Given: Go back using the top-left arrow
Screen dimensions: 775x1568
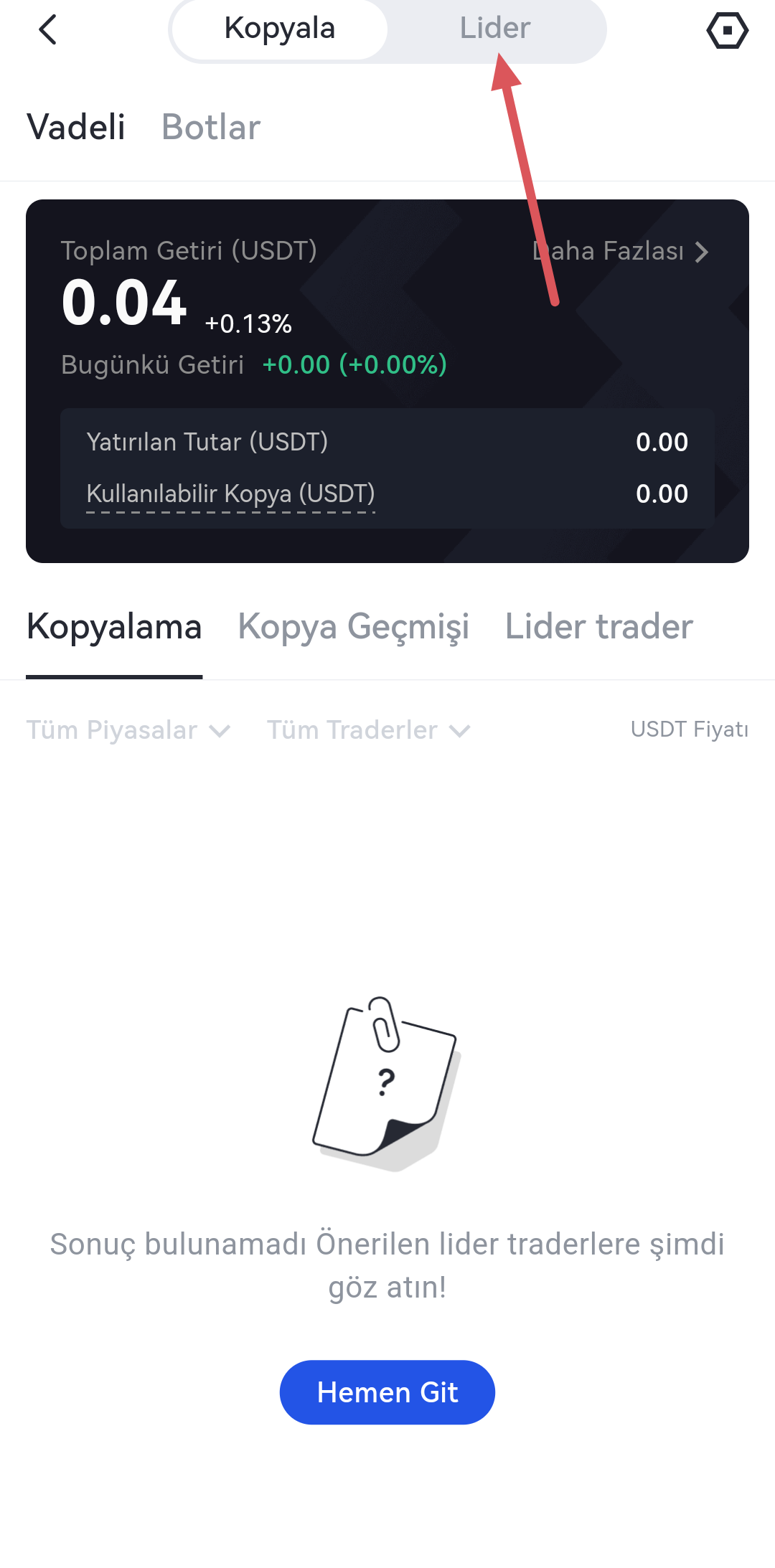Looking at the screenshot, I should tap(47, 30).
